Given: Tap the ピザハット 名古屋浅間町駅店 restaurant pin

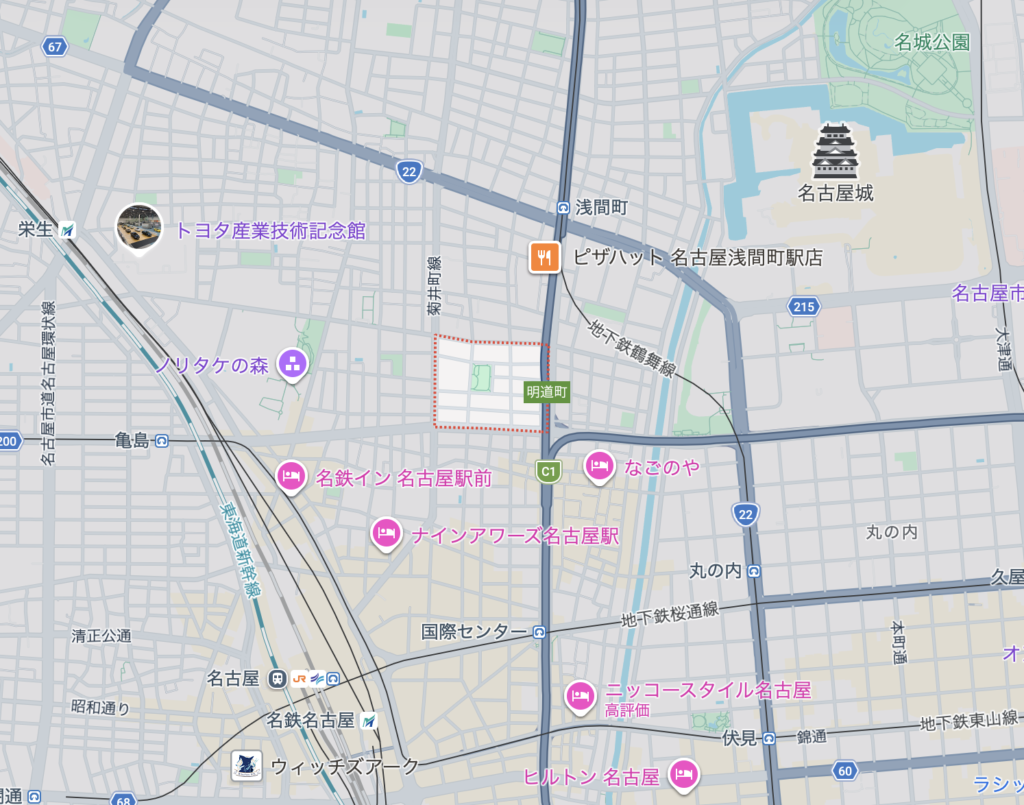Looking at the screenshot, I should tap(544, 257).
